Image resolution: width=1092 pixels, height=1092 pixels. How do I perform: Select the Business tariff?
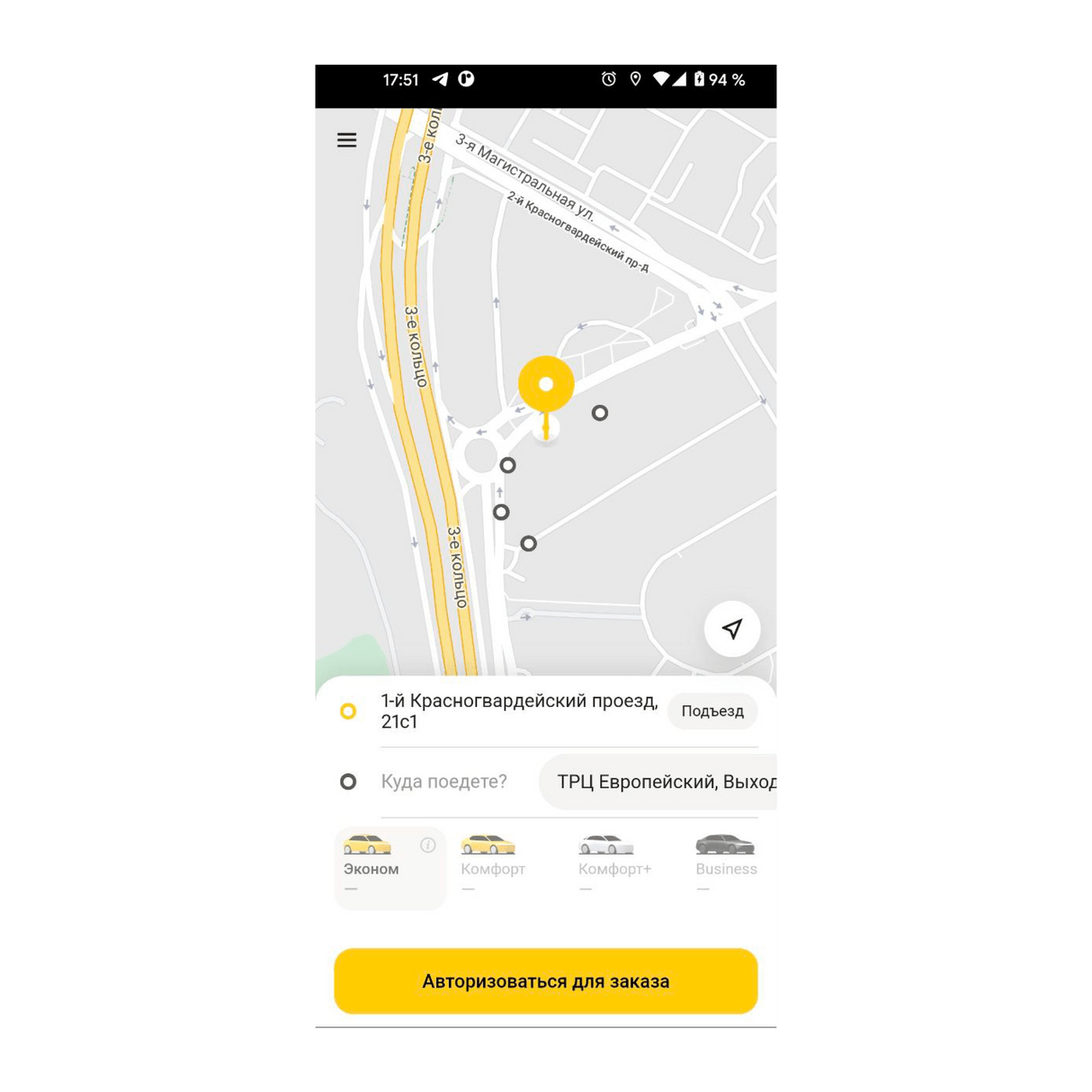point(725,866)
